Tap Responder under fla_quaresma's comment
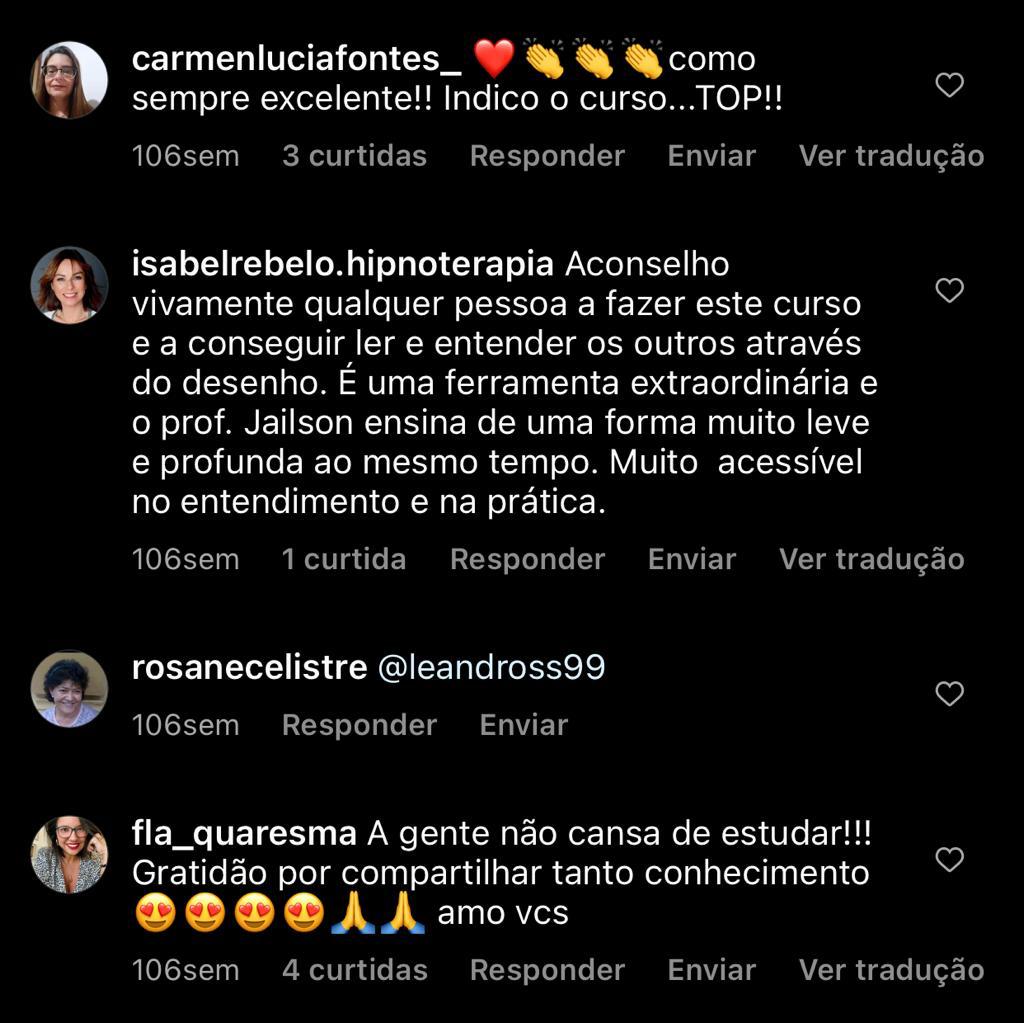Viewport: 1024px width, 1023px height. click(547, 970)
